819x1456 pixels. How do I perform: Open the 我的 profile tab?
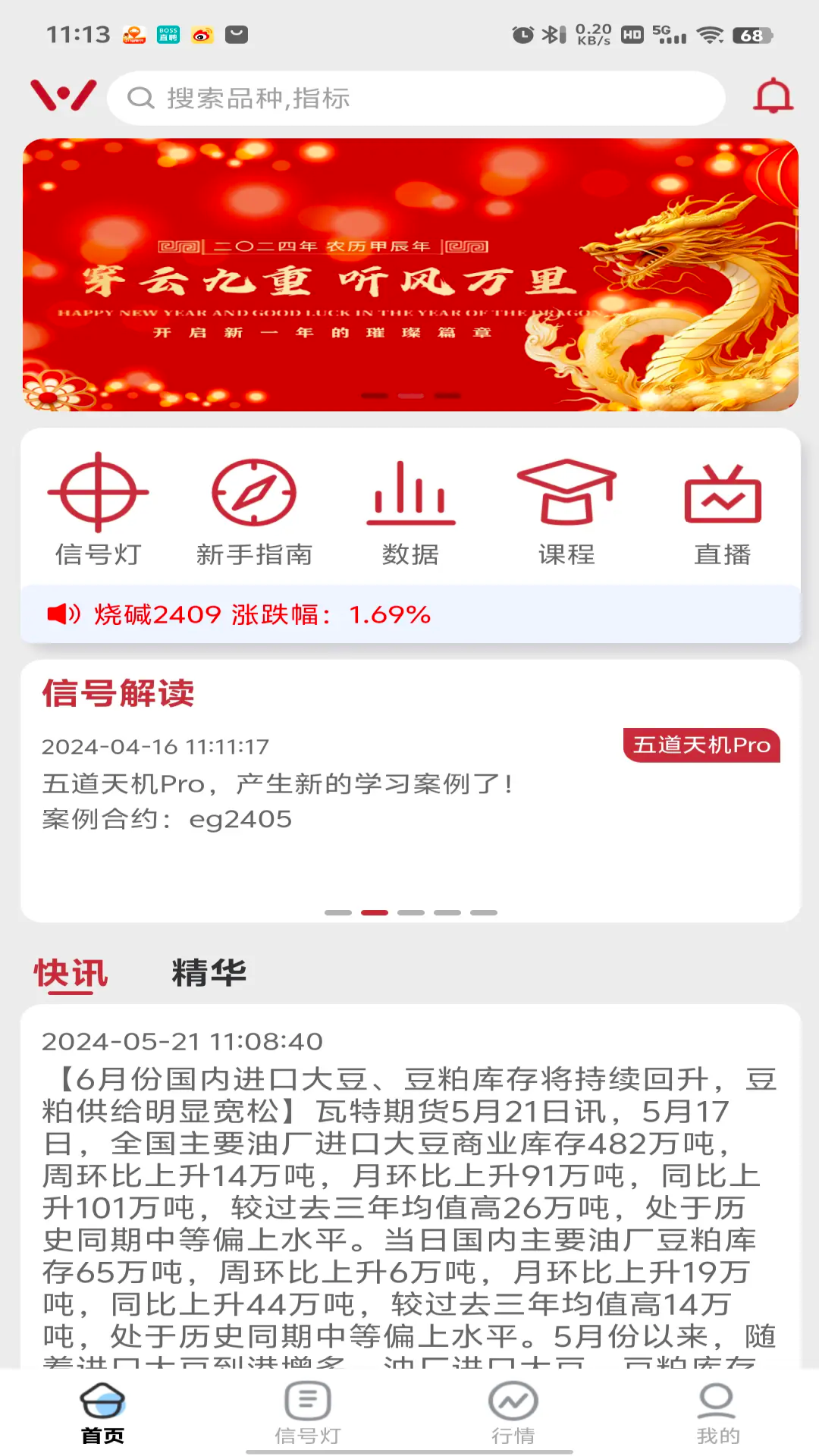tap(717, 1413)
